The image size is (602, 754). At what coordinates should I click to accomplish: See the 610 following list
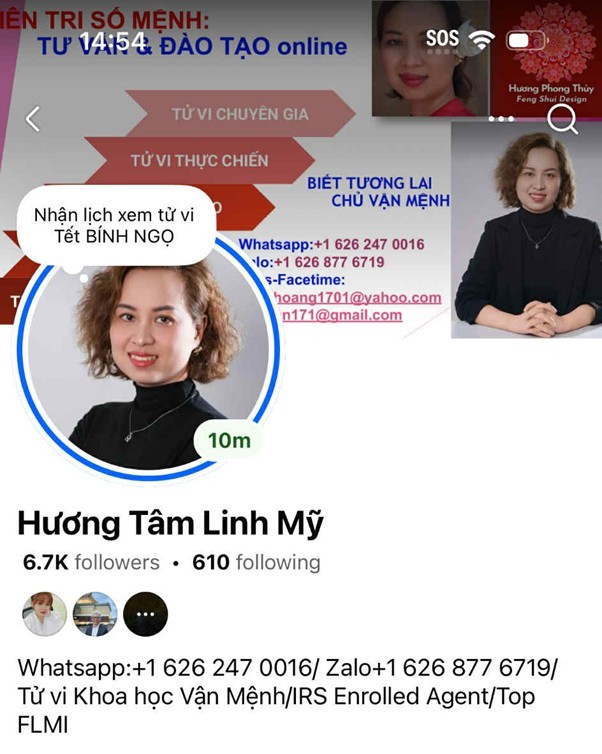[256, 562]
